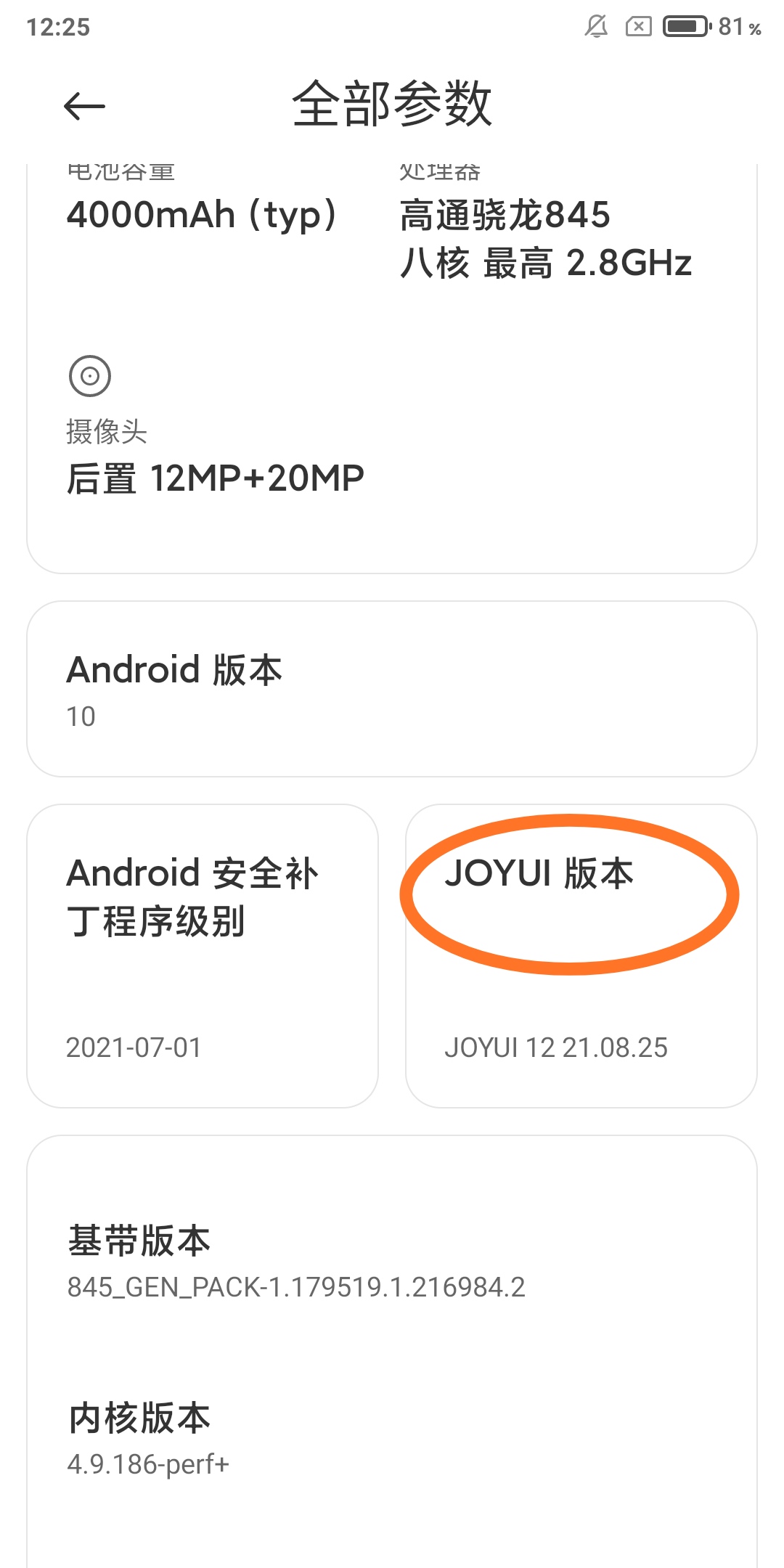Open the Android 版本 card
The image size is (784, 1568).
(x=392, y=689)
